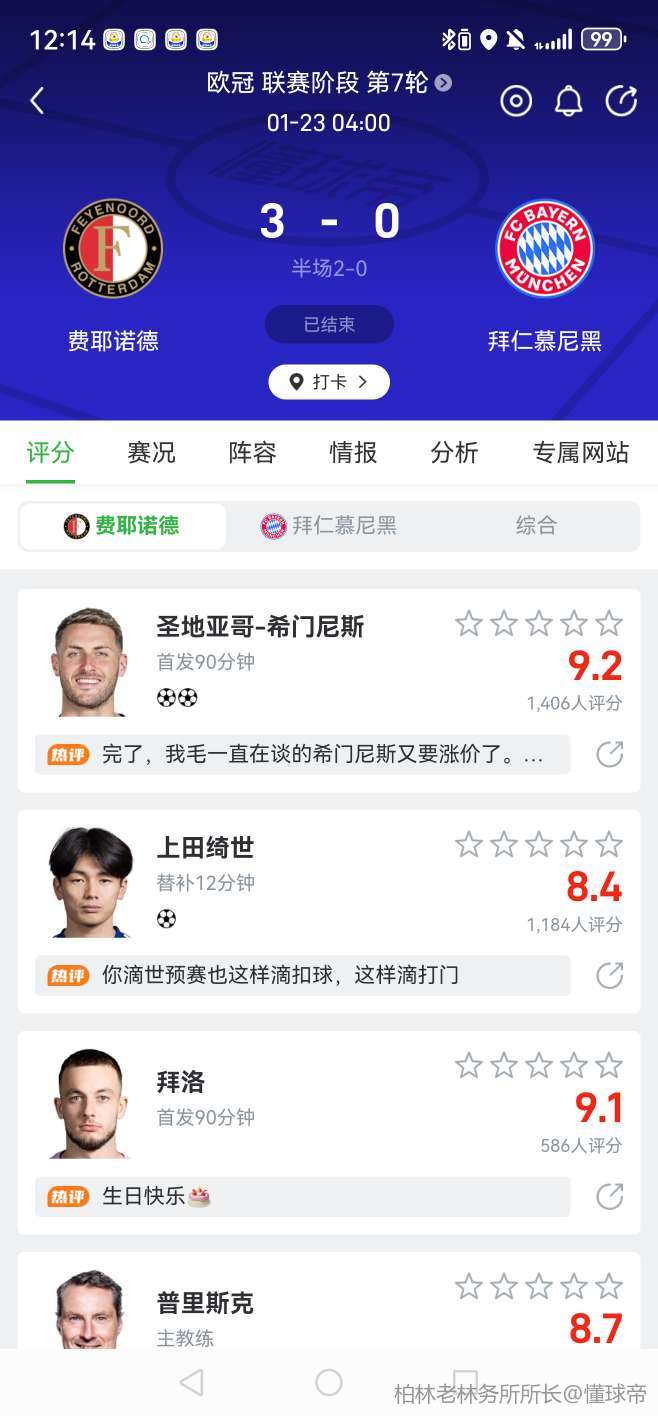Go back using the top-left arrow
This screenshot has height=1416, width=658.
(x=38, y=100)
